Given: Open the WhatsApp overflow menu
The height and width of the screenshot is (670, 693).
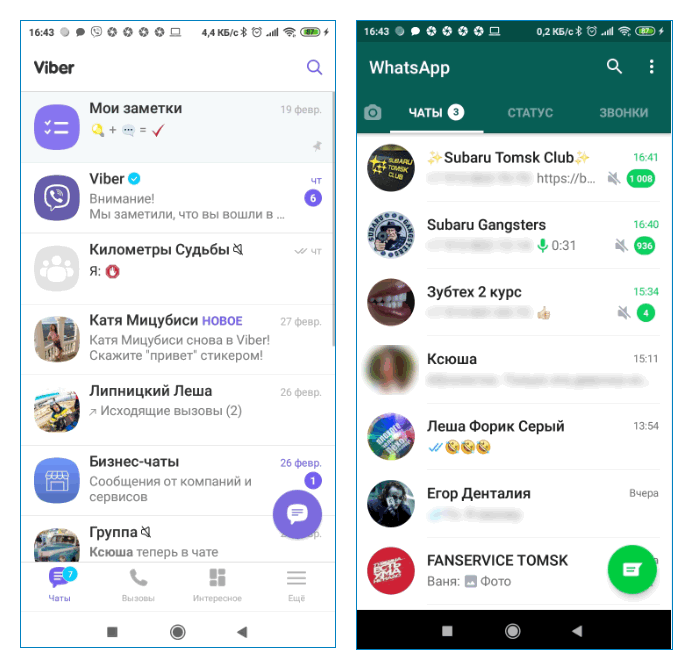Looking at the screenshot, I should tap(651, 67).
